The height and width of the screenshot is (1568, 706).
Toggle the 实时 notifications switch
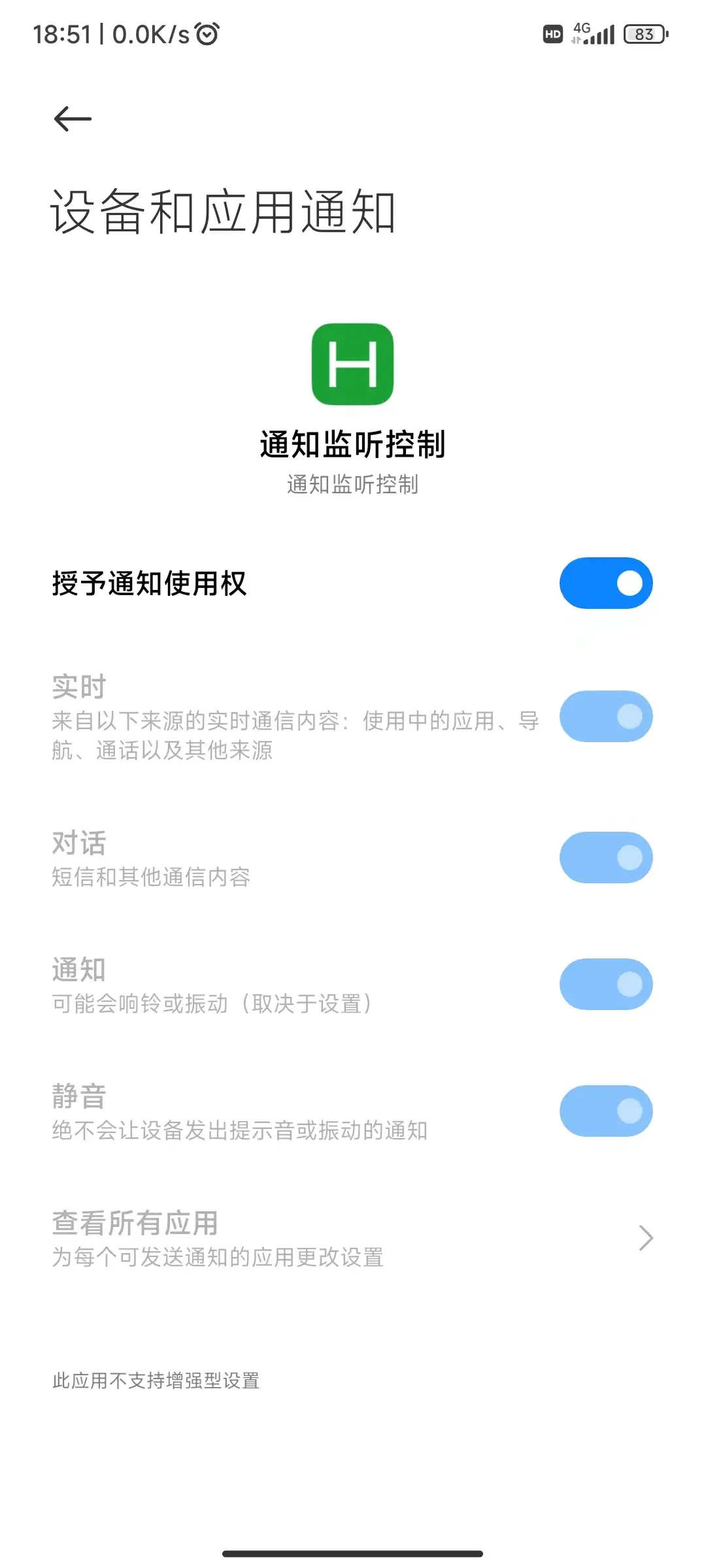coord(605,717)
